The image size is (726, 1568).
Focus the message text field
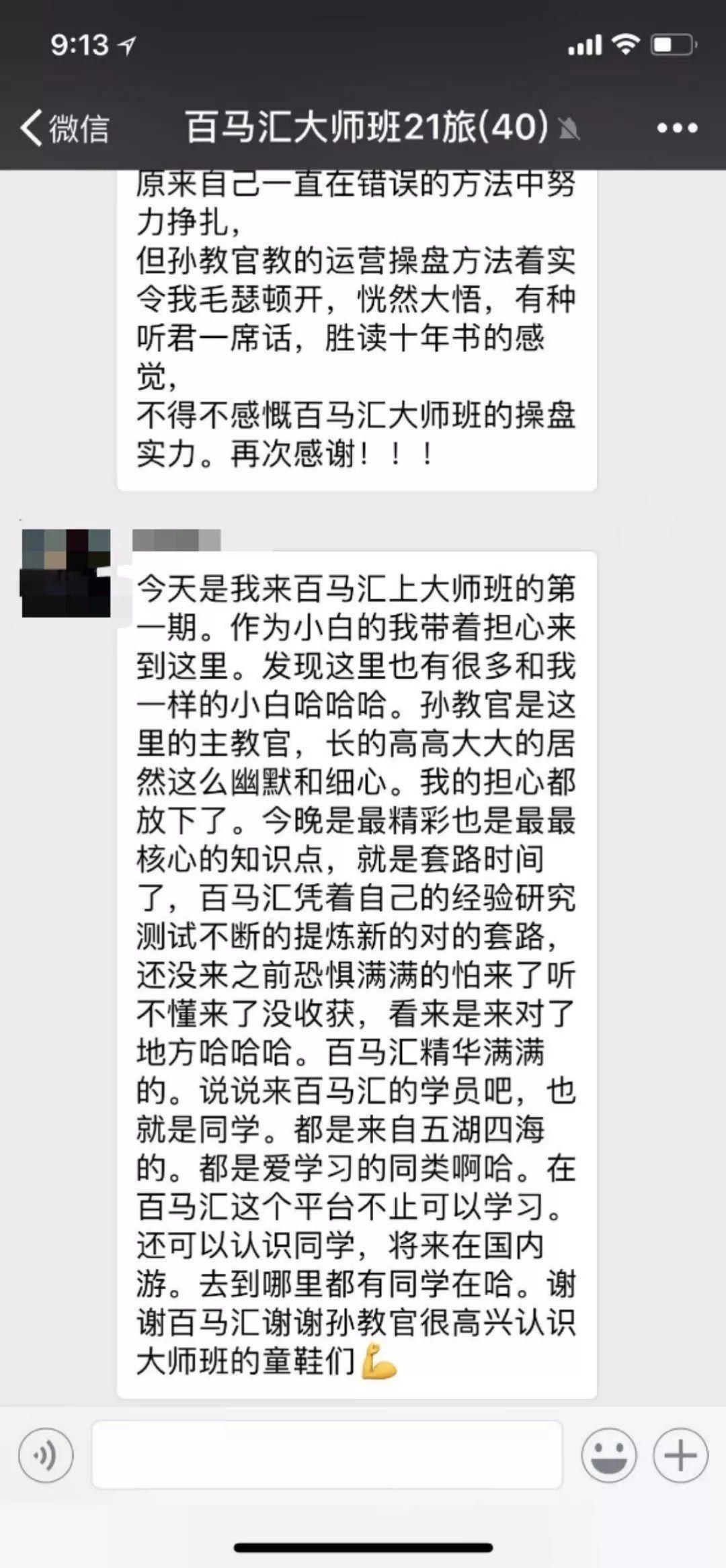click(x=327, y=1454)
